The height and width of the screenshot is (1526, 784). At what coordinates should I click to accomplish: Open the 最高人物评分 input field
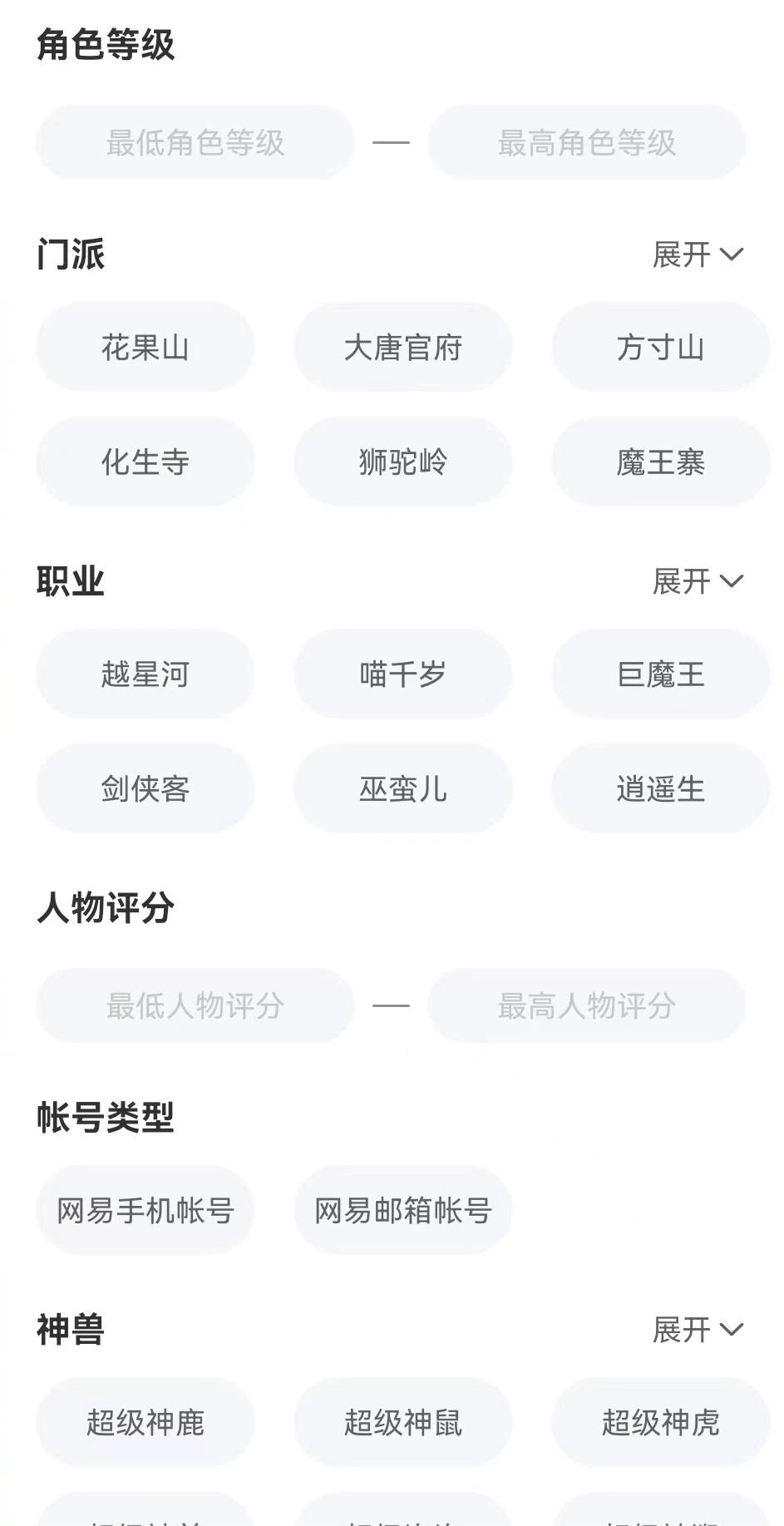pos(586,1005)
